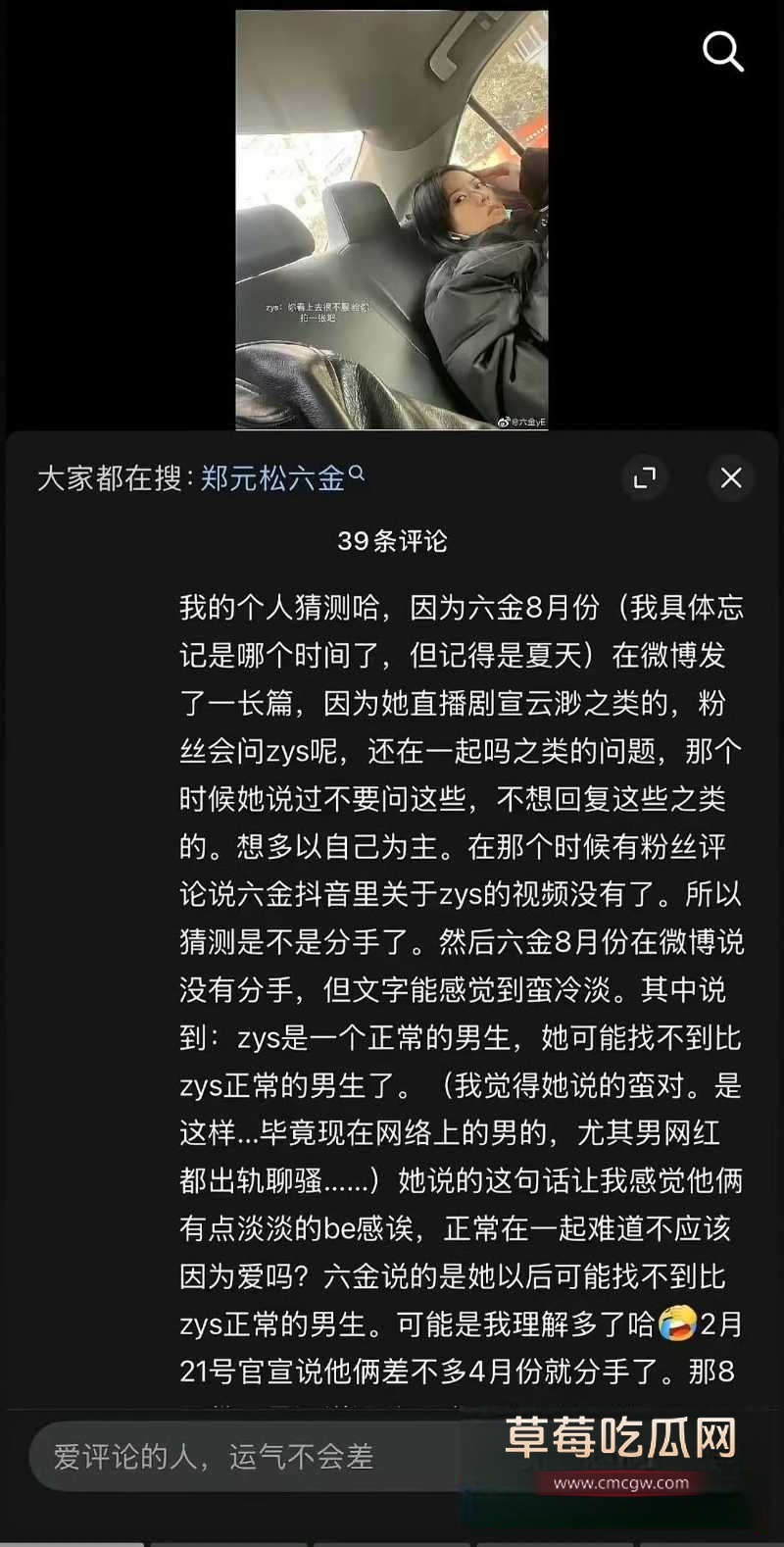The height and width of the screenshot is (1547, 784).
Task: Open the comments tab labeled 39条评论
Action: pos(392,541)
